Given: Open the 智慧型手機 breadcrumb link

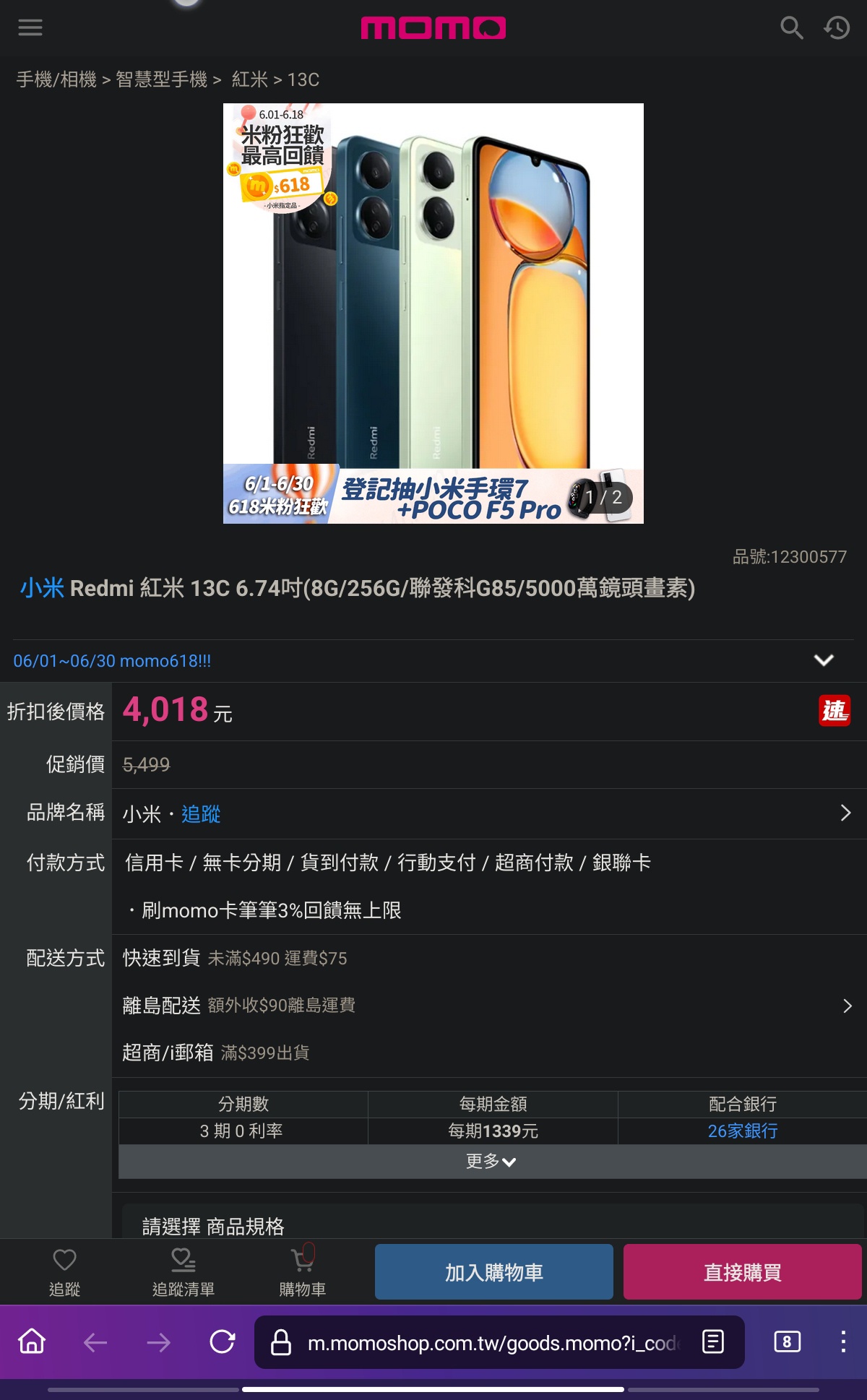Looking at the screenshot, I should [161, 79].
